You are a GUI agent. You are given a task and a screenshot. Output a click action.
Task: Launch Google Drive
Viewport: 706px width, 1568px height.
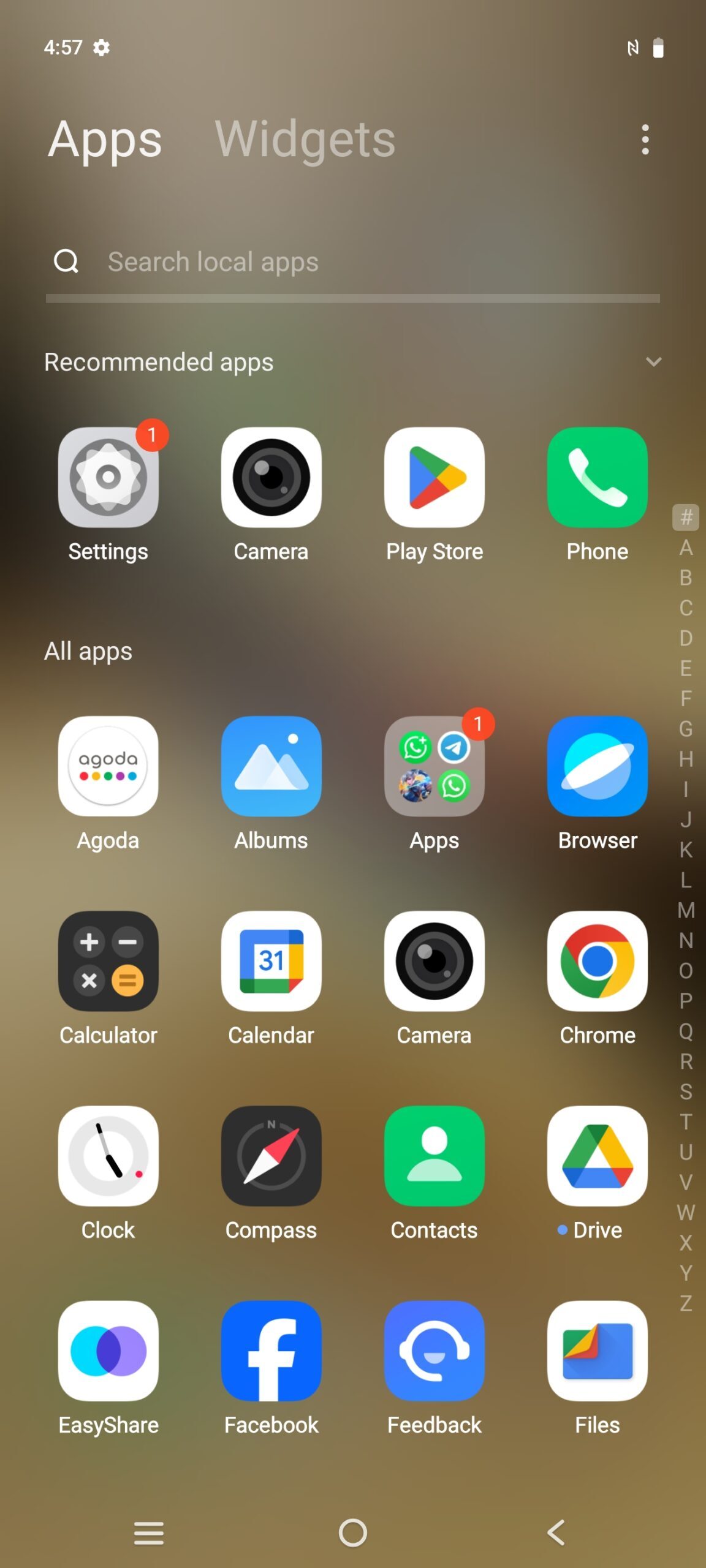coord(598,1158)
